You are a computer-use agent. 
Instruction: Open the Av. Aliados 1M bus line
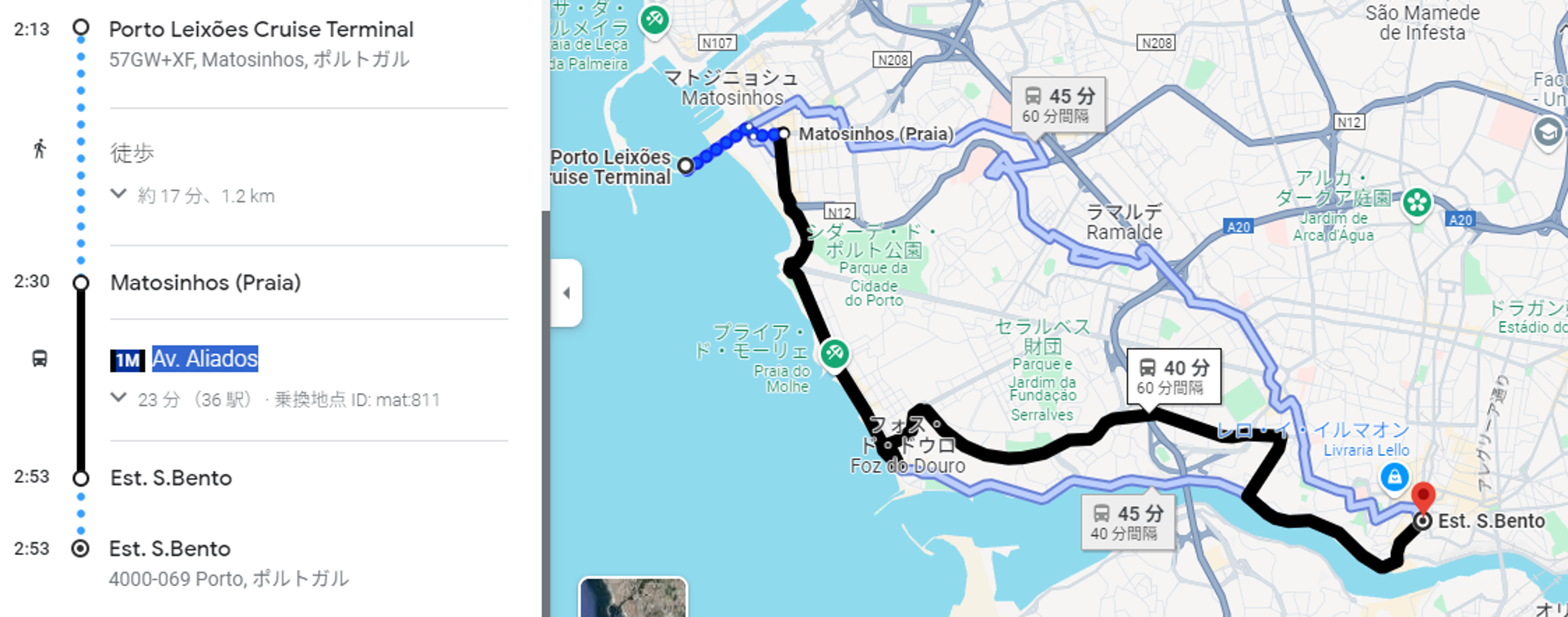(x=204, y=359)
